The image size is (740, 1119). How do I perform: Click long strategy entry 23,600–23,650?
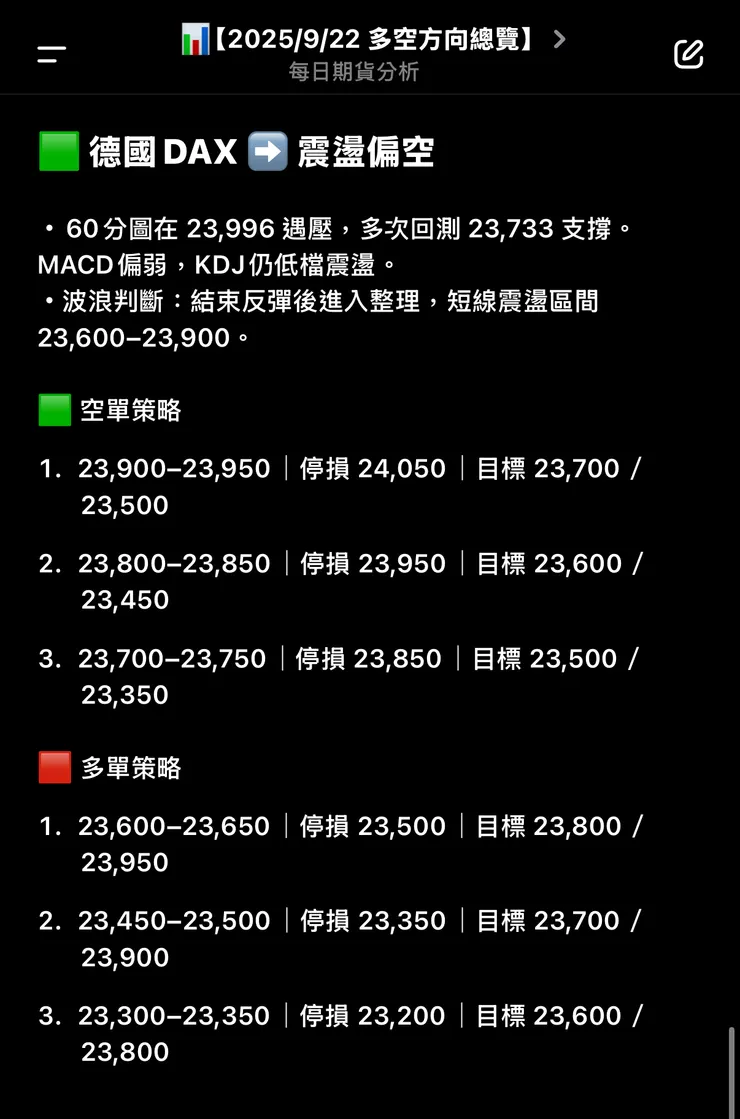point(173,826)
